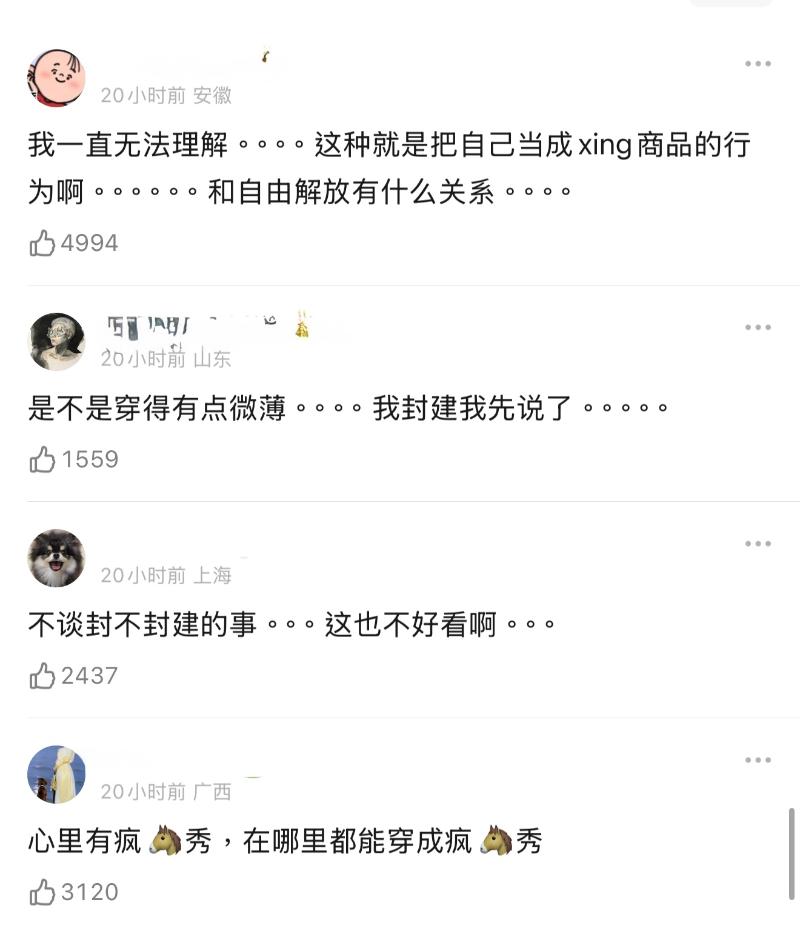This screenshot has height=934, width=800.
Task: Like the Shanghai comment with 2437 likes
Action: 43,676
